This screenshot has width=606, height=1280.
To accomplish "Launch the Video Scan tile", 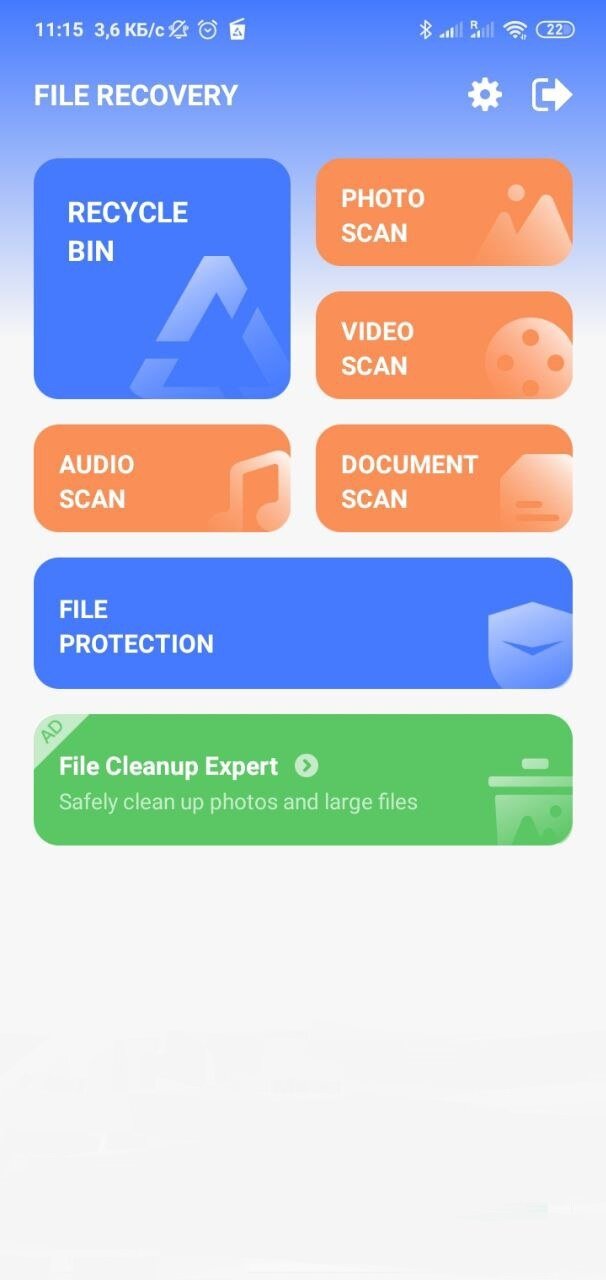I will (444, 345).
